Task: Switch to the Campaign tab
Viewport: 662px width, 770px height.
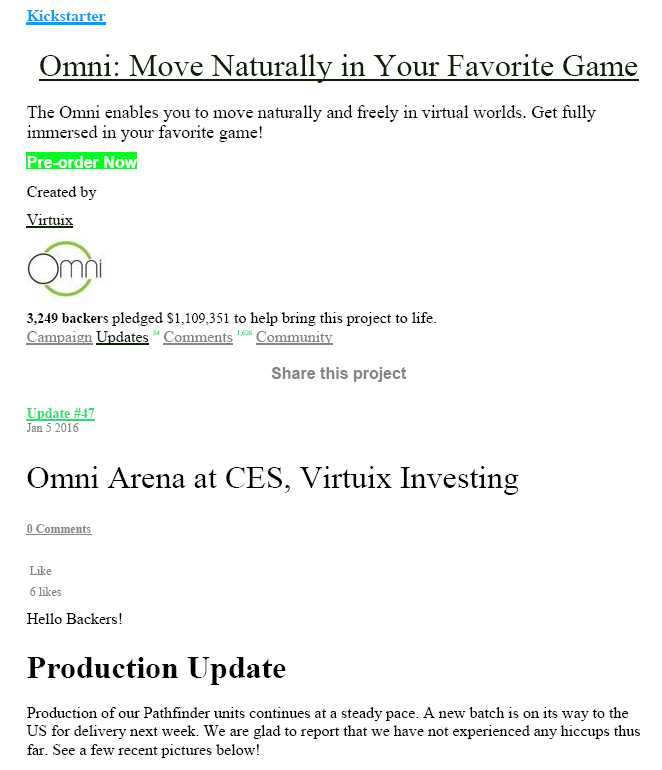Action: [59, 337]
